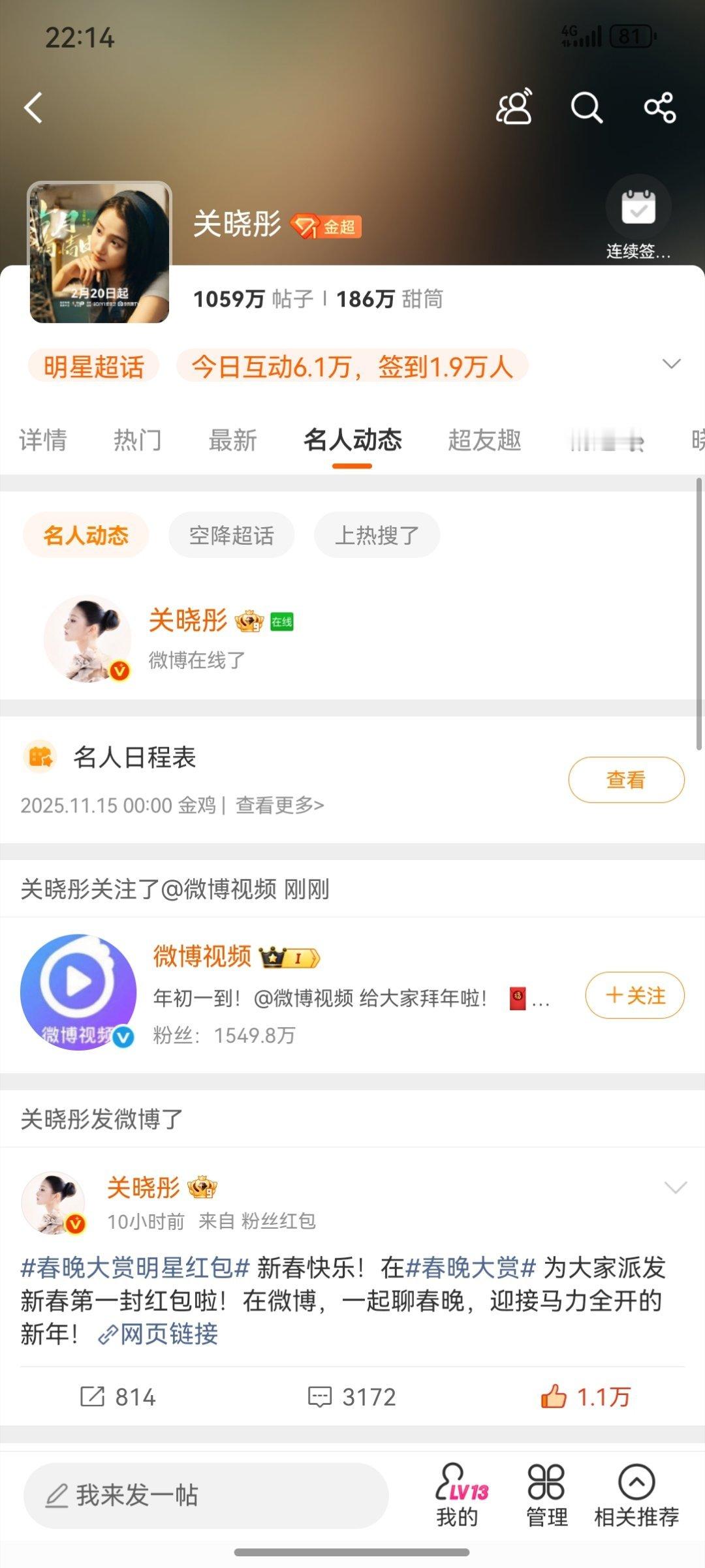Image resolution: width=705 pixels, height=1568 pixels.
Task: Switch to the 热门 tab
Action: pos(138,440)
